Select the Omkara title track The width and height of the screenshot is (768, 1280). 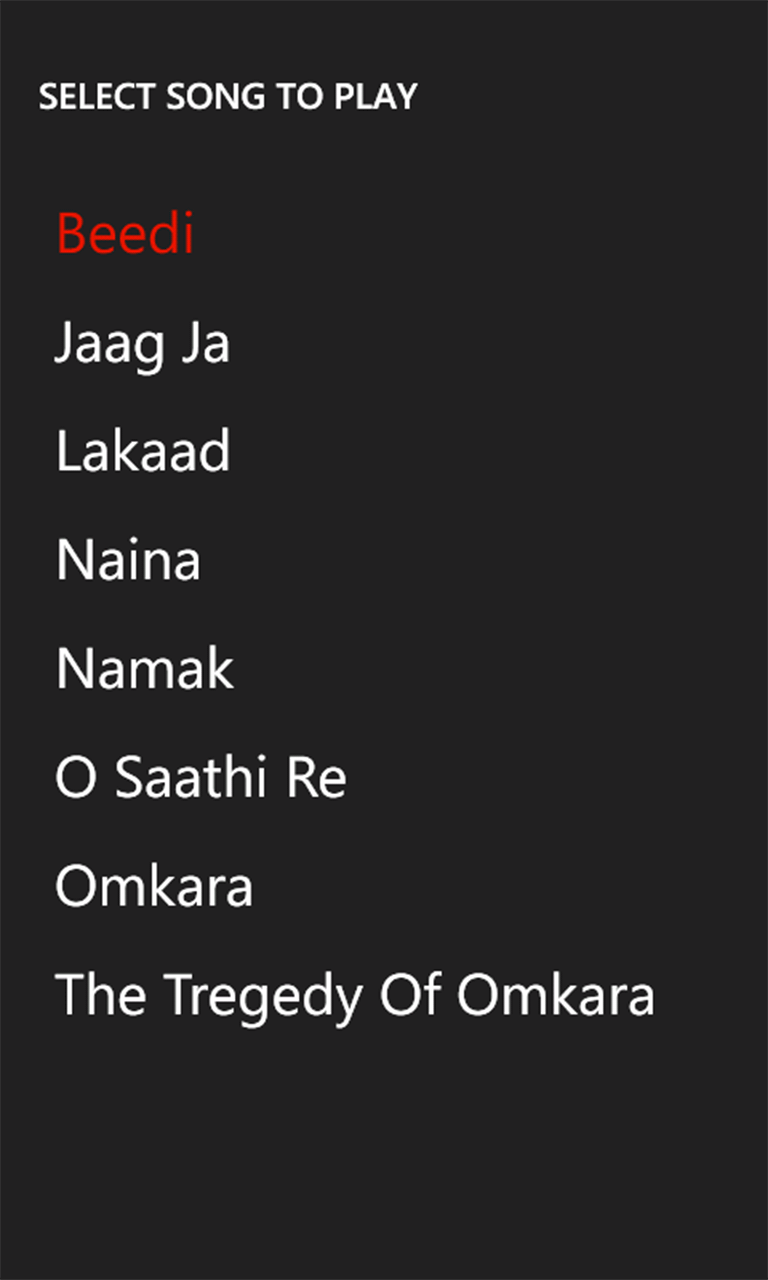coord(154,886)
